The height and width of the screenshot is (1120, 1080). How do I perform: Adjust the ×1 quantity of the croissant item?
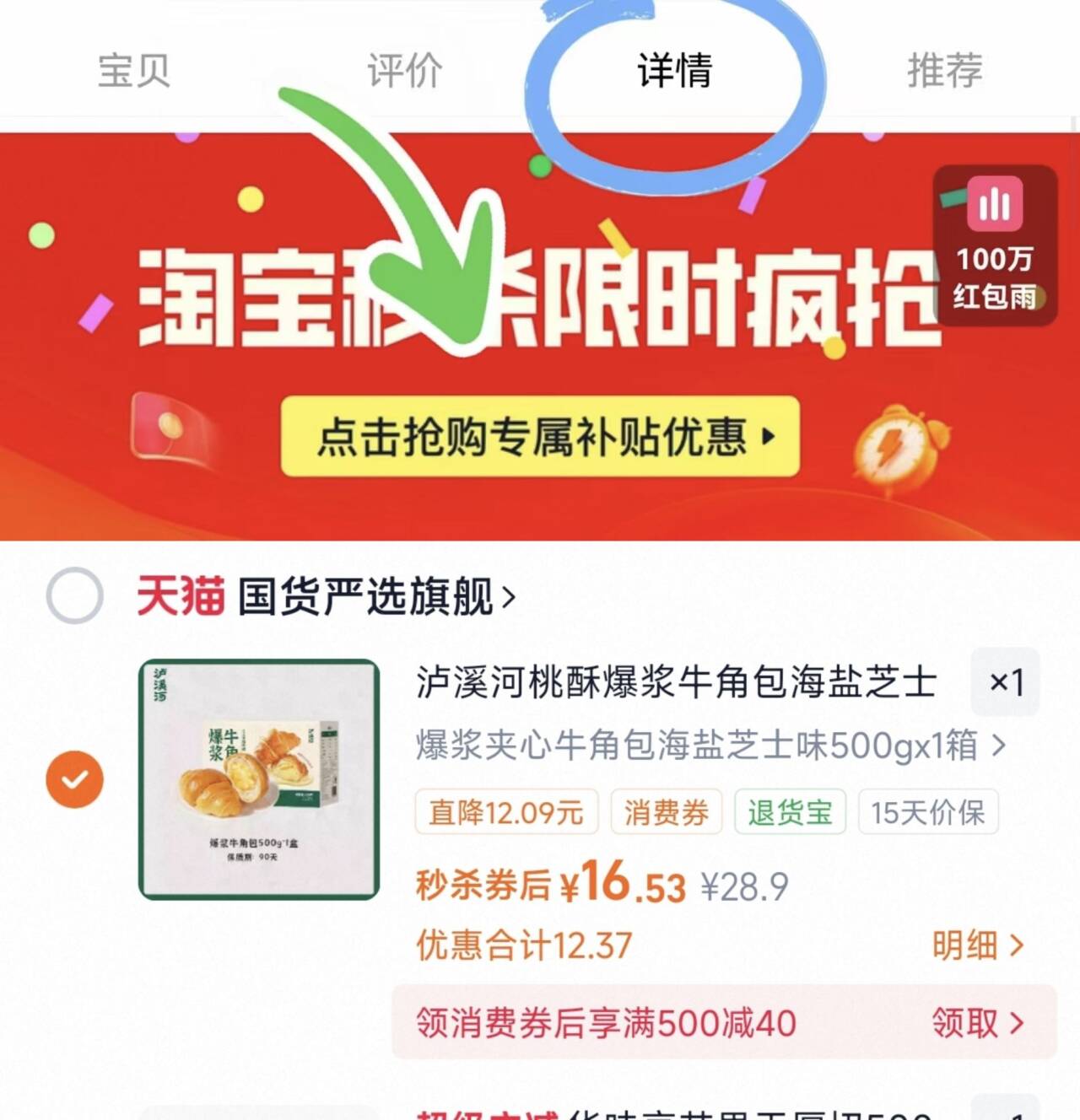(1006, 681)
